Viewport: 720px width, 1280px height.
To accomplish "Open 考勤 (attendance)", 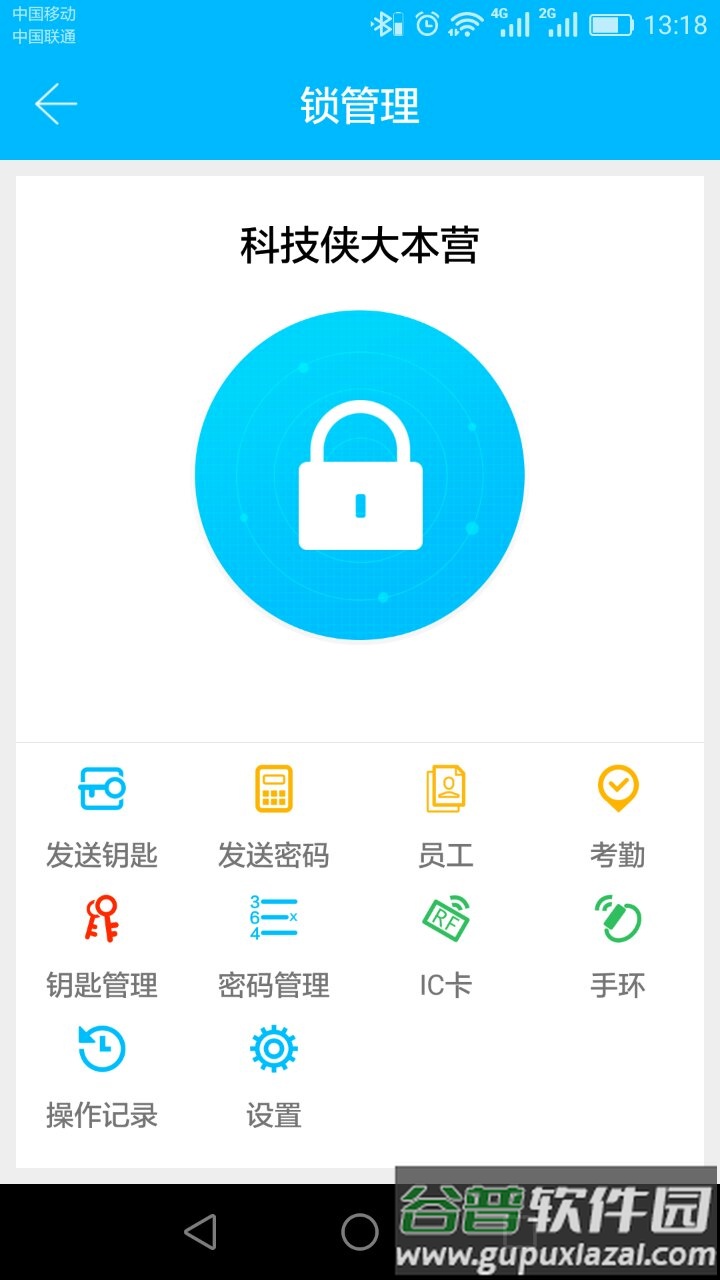I will [x=618, y=815].
